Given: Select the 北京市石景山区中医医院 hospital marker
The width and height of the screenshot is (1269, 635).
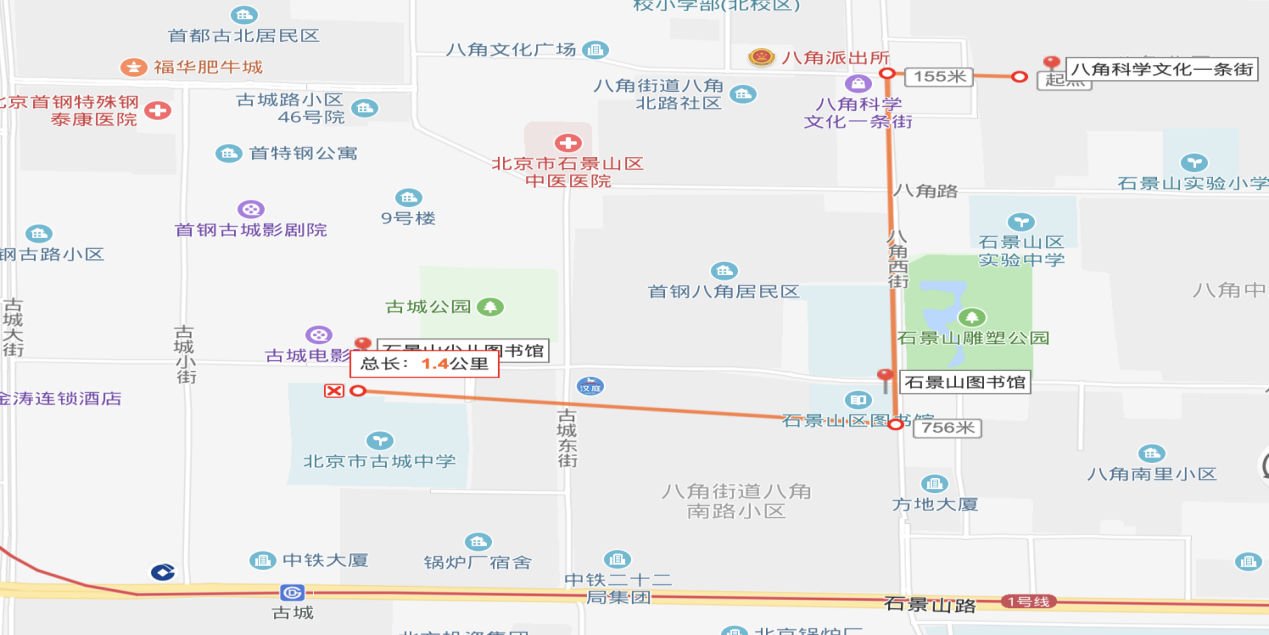Looking at the screenshot, I should (x=568, y=143).
